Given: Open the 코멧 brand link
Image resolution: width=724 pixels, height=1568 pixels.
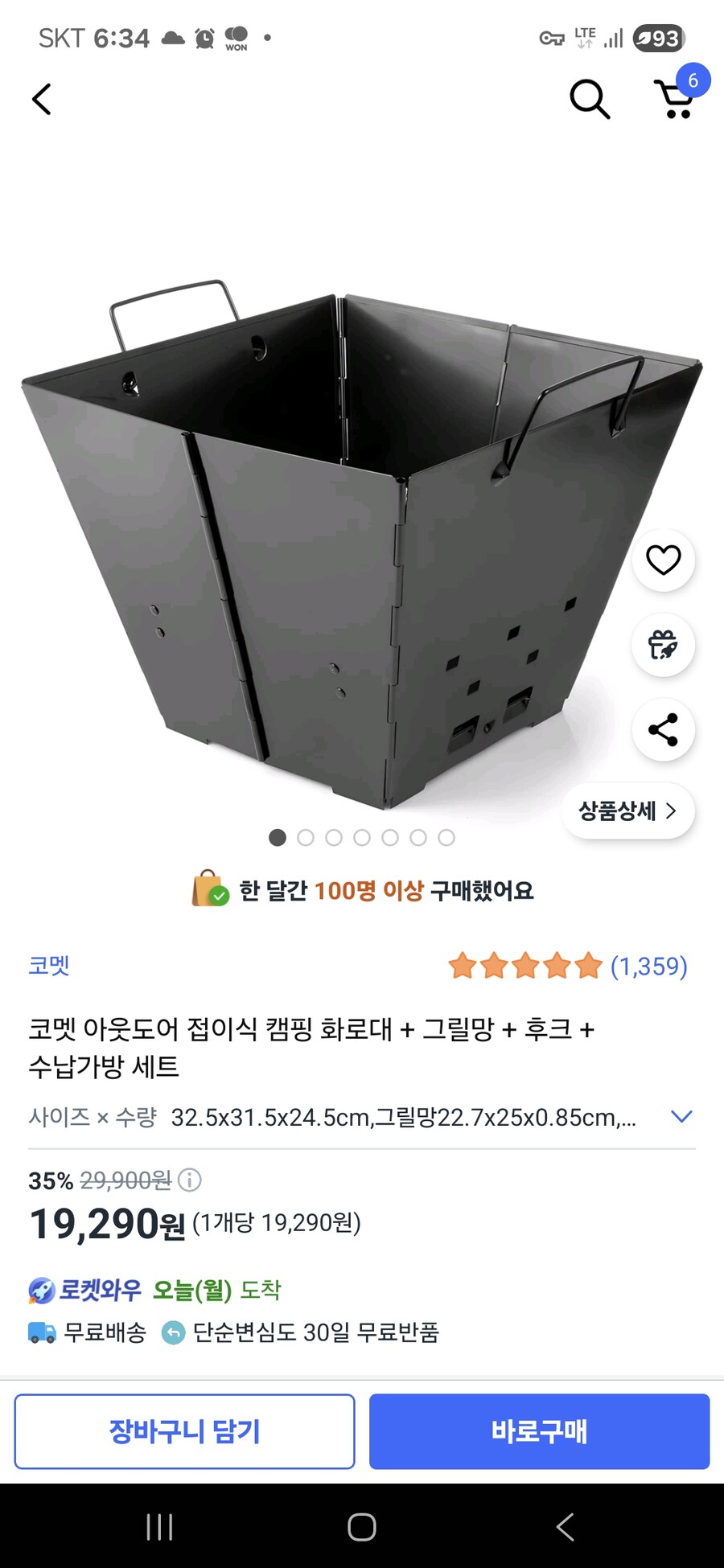Looking at the screenshot, I should [x=49, y=965].
